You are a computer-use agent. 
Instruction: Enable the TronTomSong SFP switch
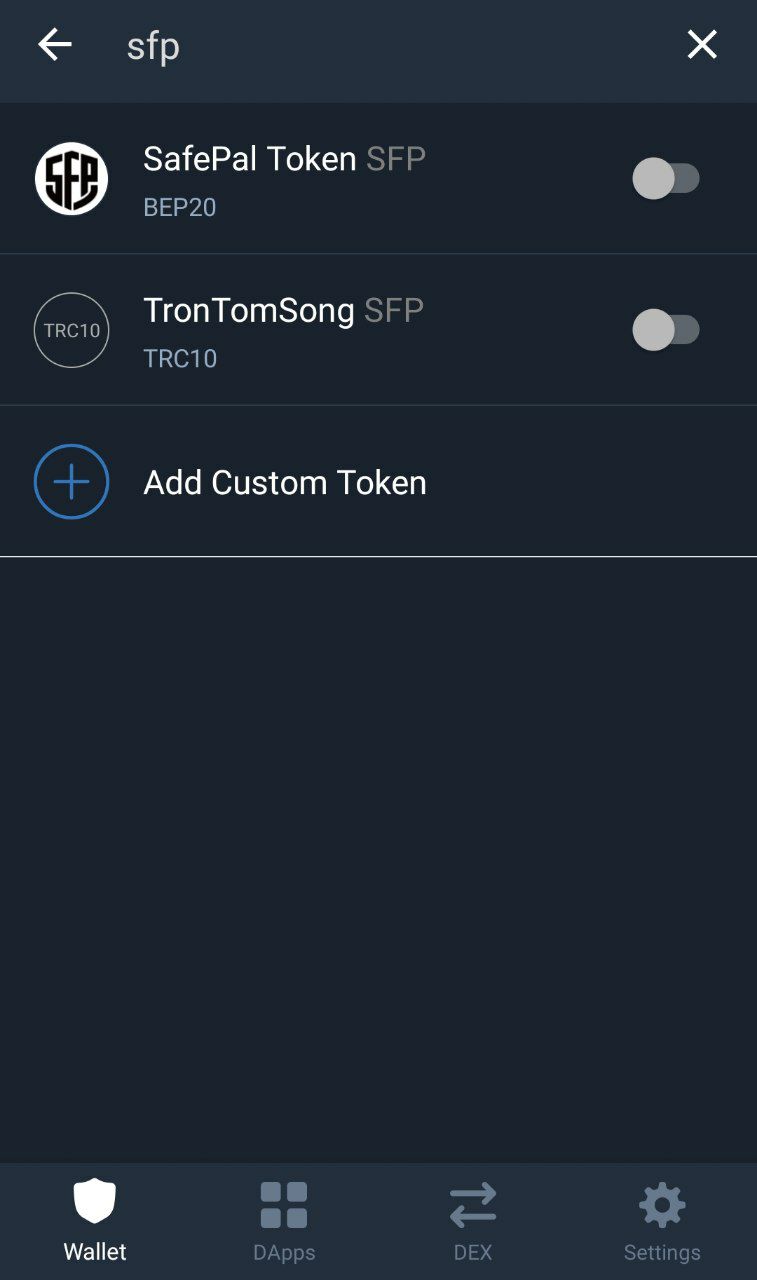666,330
